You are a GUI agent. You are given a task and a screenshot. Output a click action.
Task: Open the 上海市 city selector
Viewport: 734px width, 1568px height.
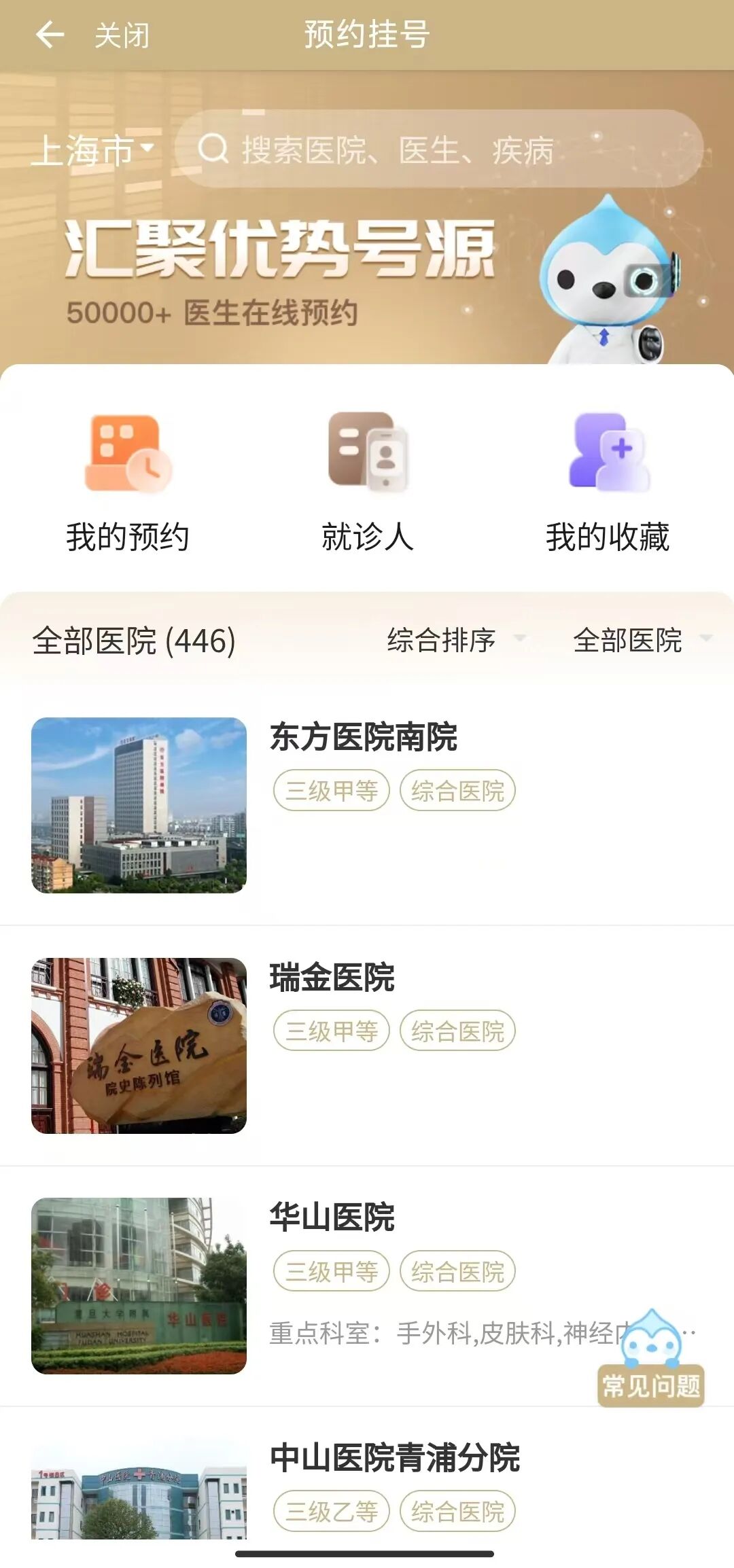tap(92, 150)
